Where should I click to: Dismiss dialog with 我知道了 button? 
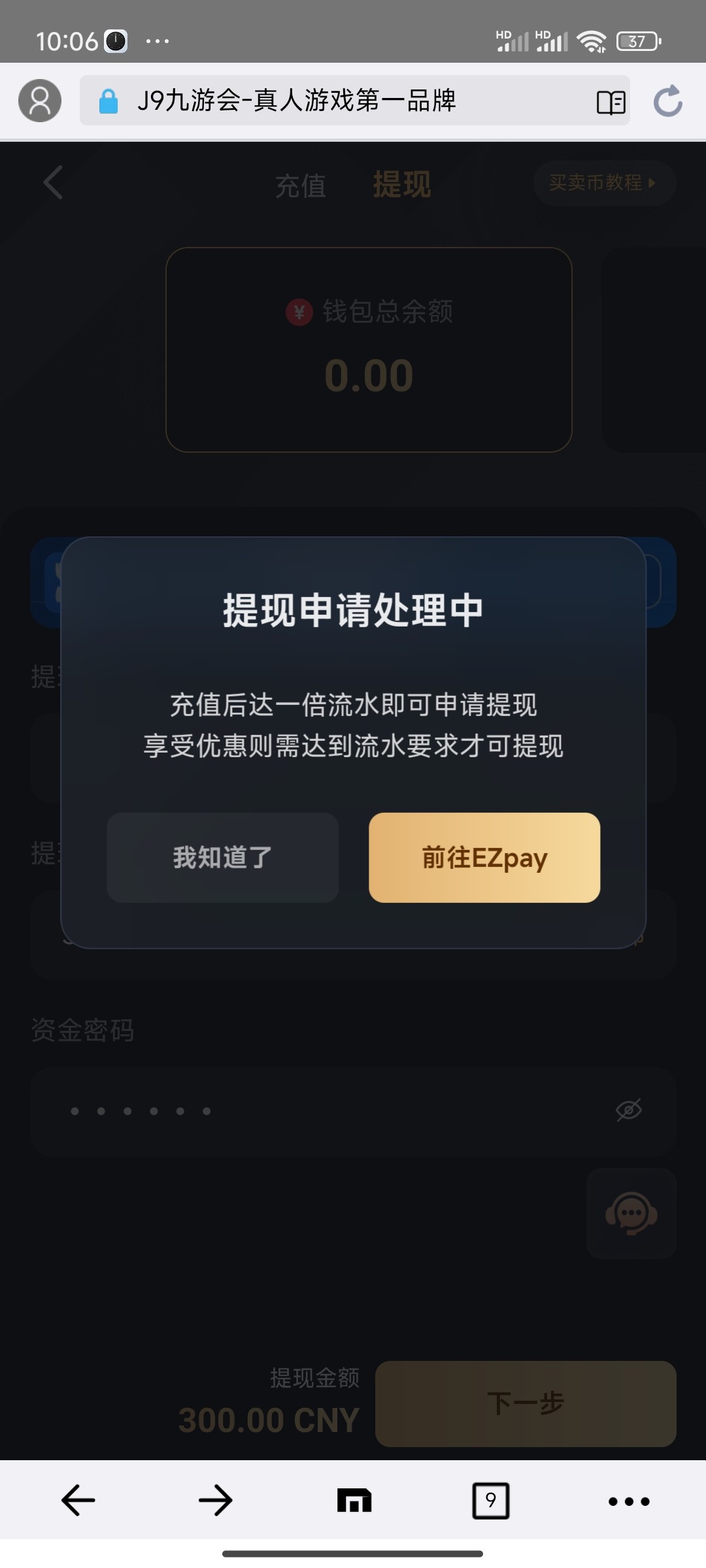222,857
